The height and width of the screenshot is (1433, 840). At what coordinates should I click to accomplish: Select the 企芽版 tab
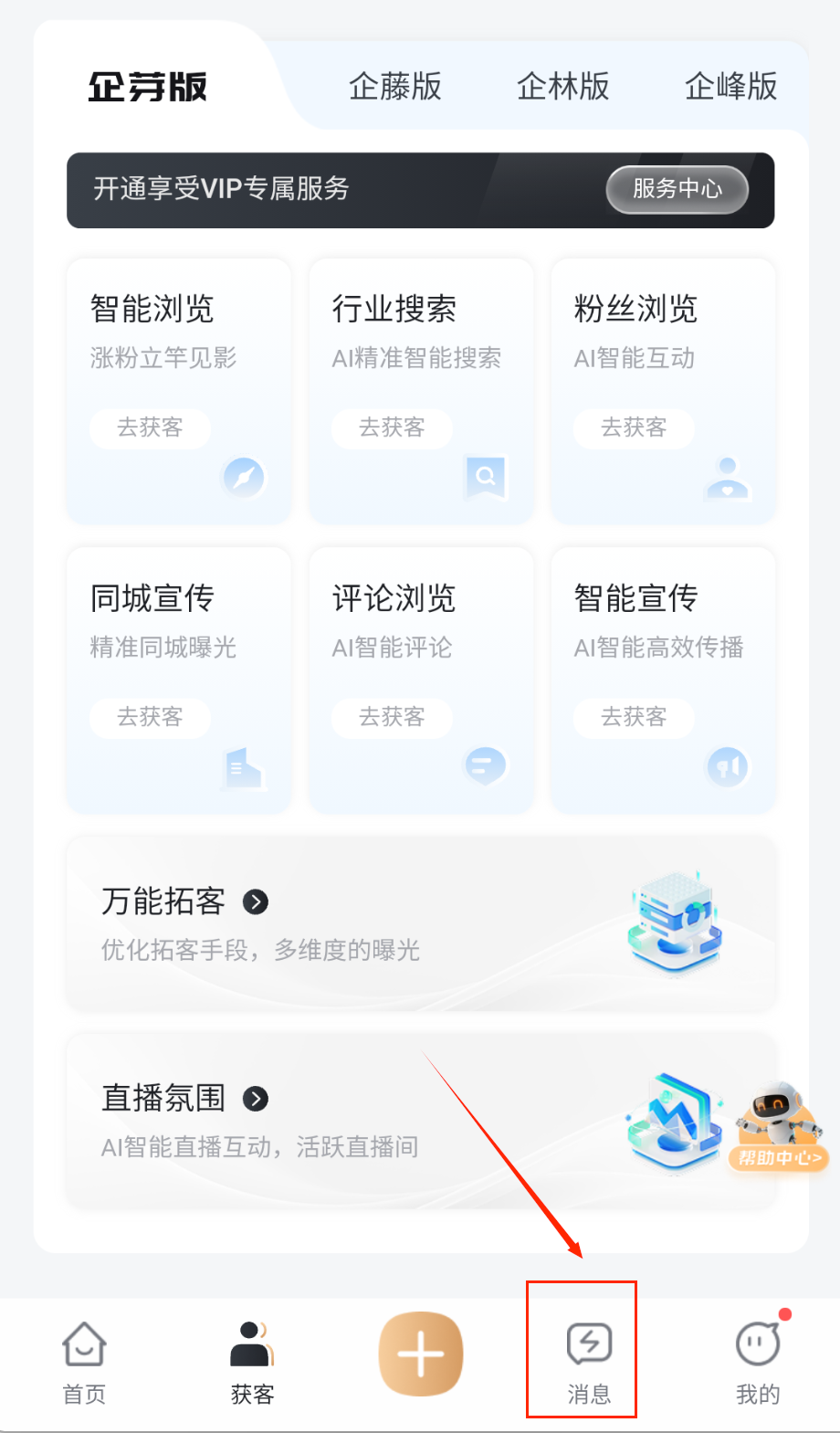pyautogui.click(x=148, y=87)
